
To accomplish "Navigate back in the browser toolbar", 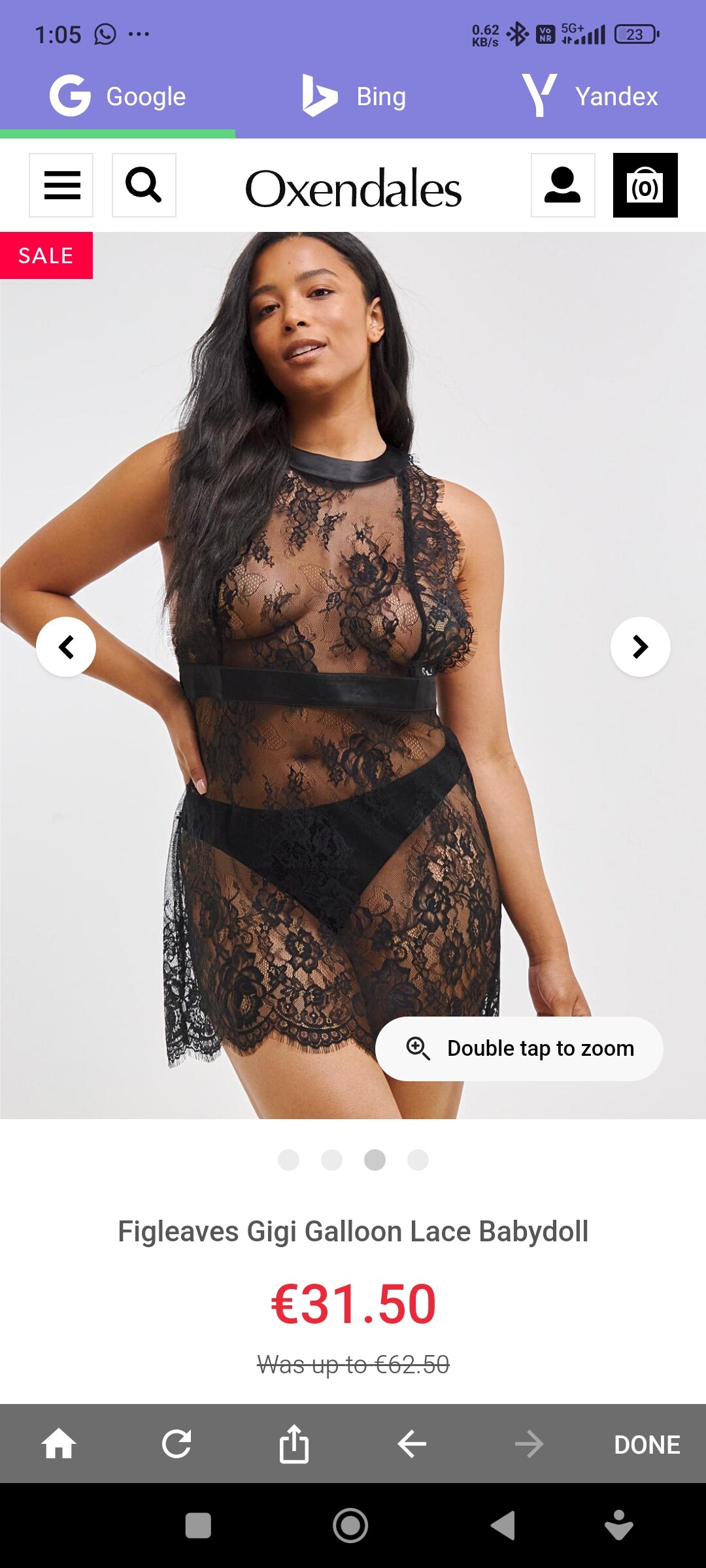I will coord(412,1444).
